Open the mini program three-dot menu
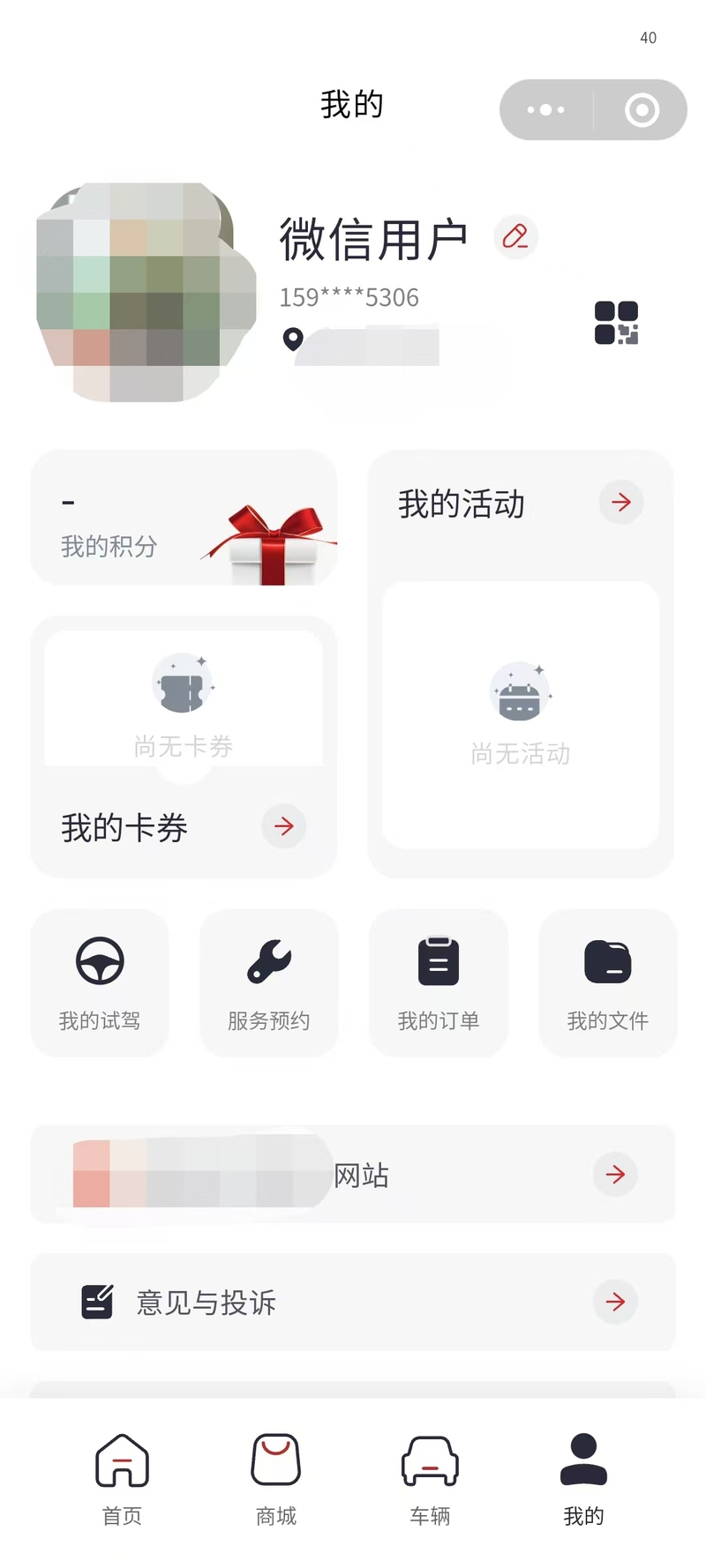706x1568 pixels. pyautogui.click(x=545, y=110)
